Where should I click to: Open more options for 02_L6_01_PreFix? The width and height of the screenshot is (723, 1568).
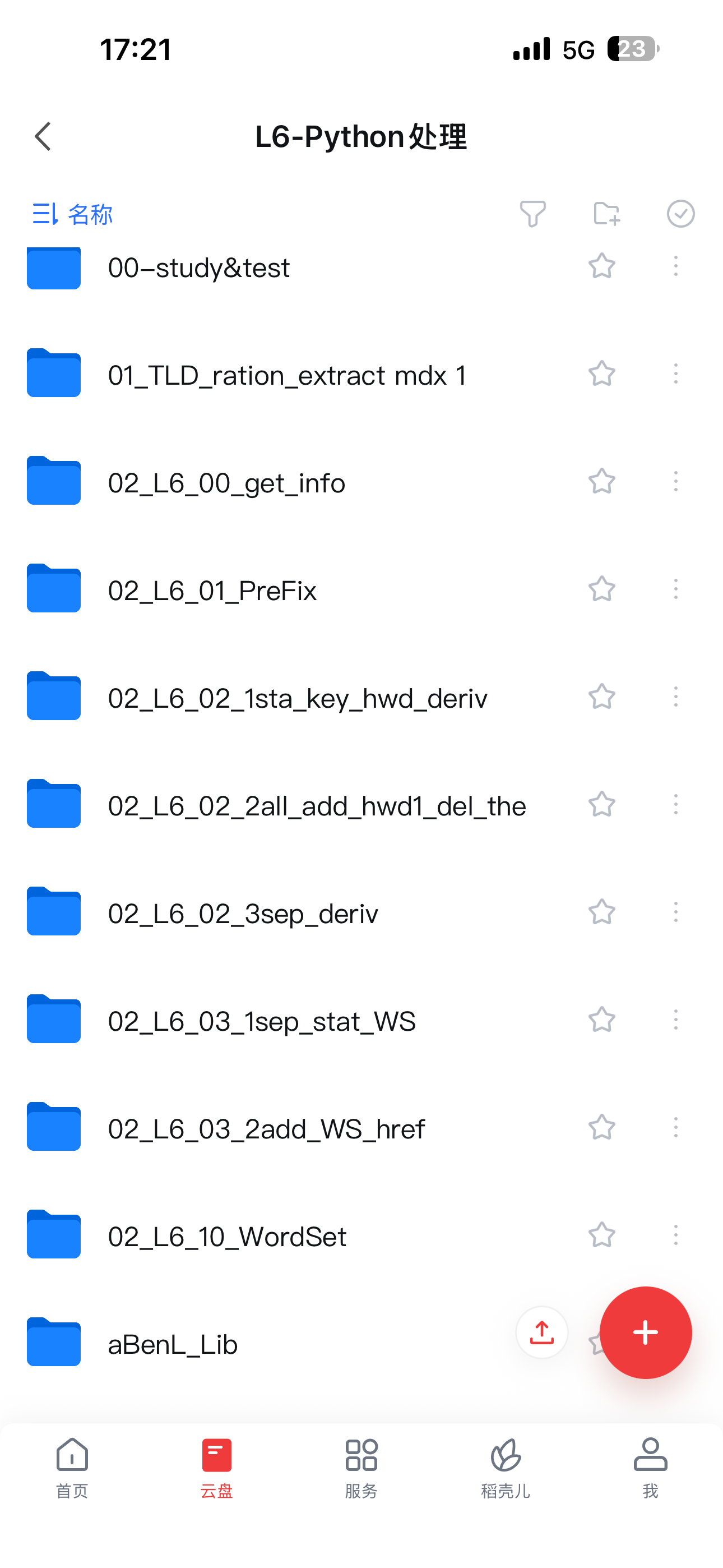coord(675,589)
